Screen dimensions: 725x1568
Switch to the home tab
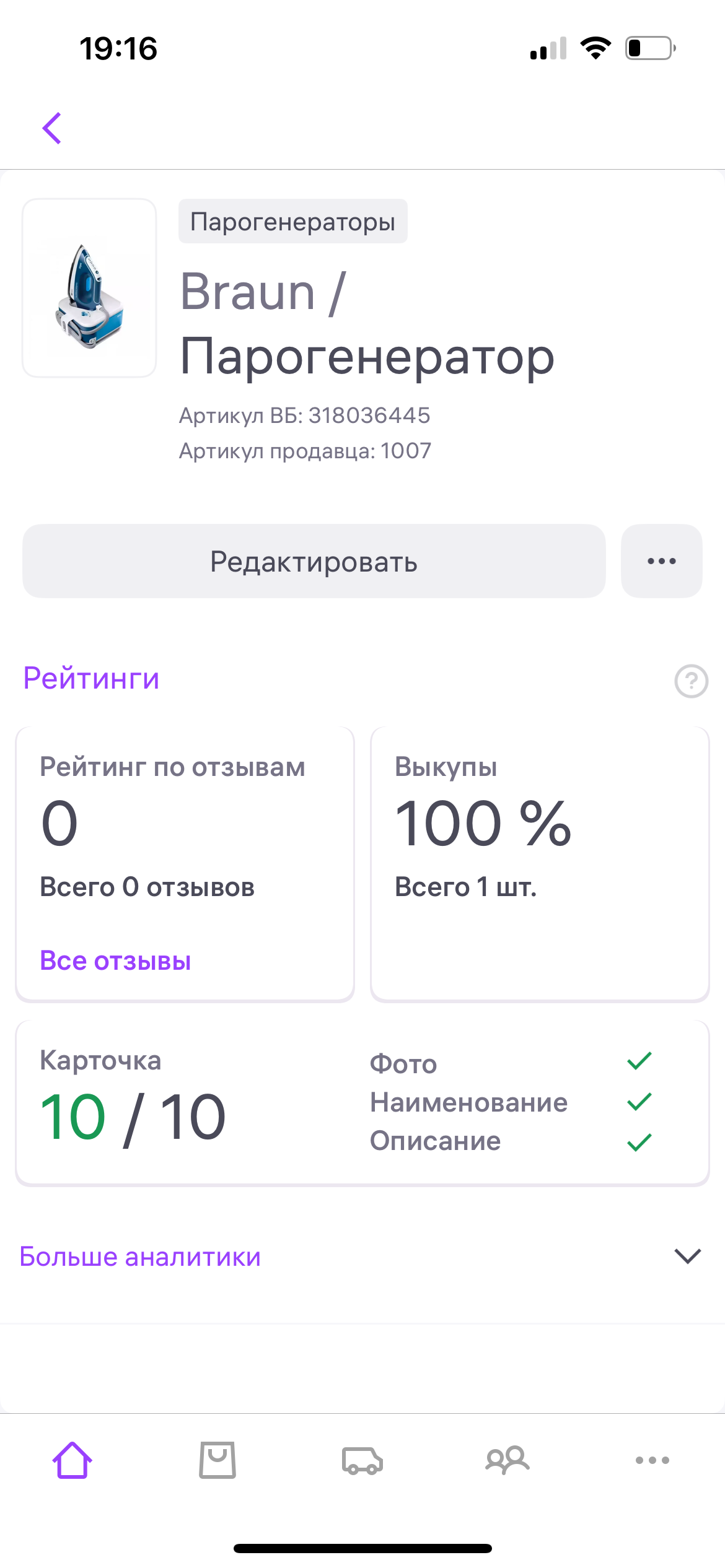click(x=72, y=1460)
